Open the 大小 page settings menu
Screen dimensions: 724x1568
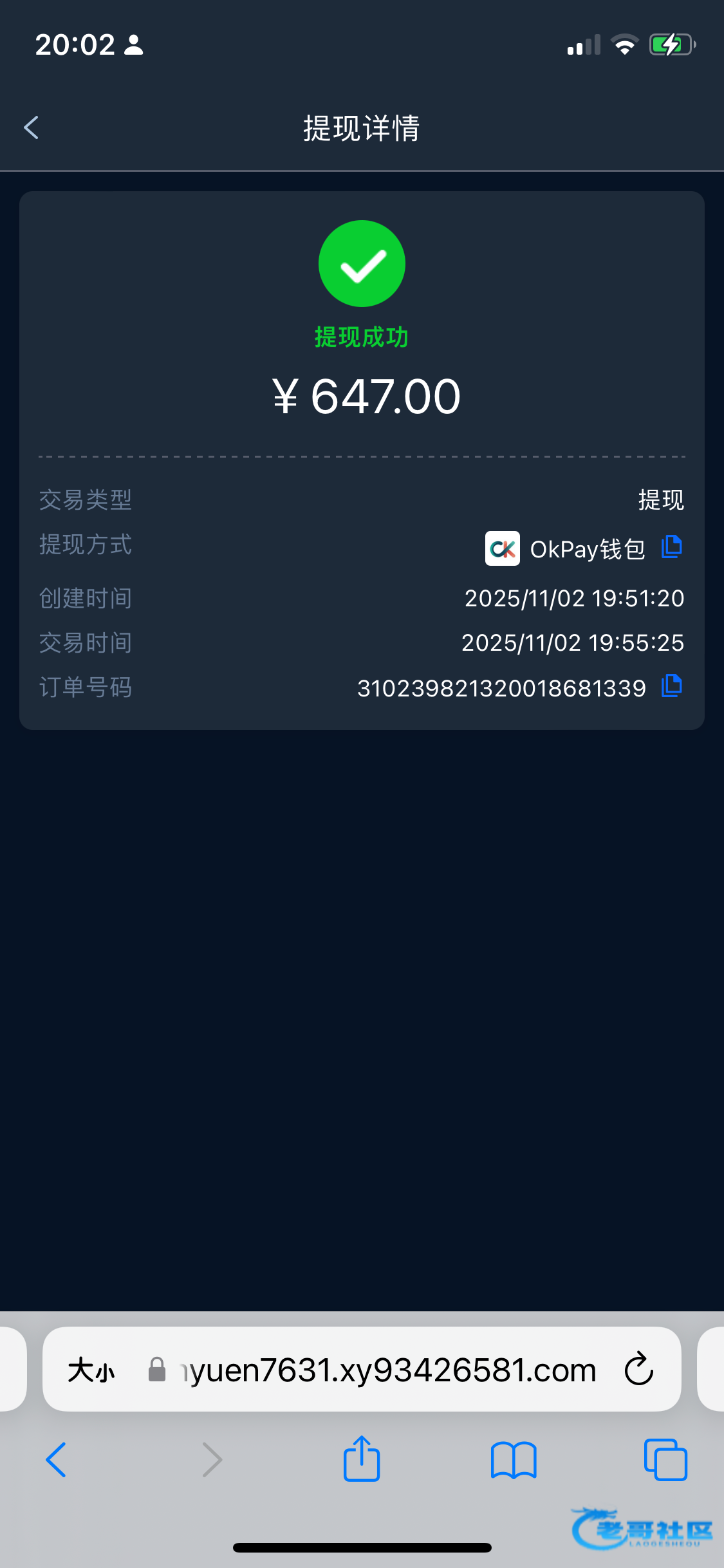pos(91,1369)
